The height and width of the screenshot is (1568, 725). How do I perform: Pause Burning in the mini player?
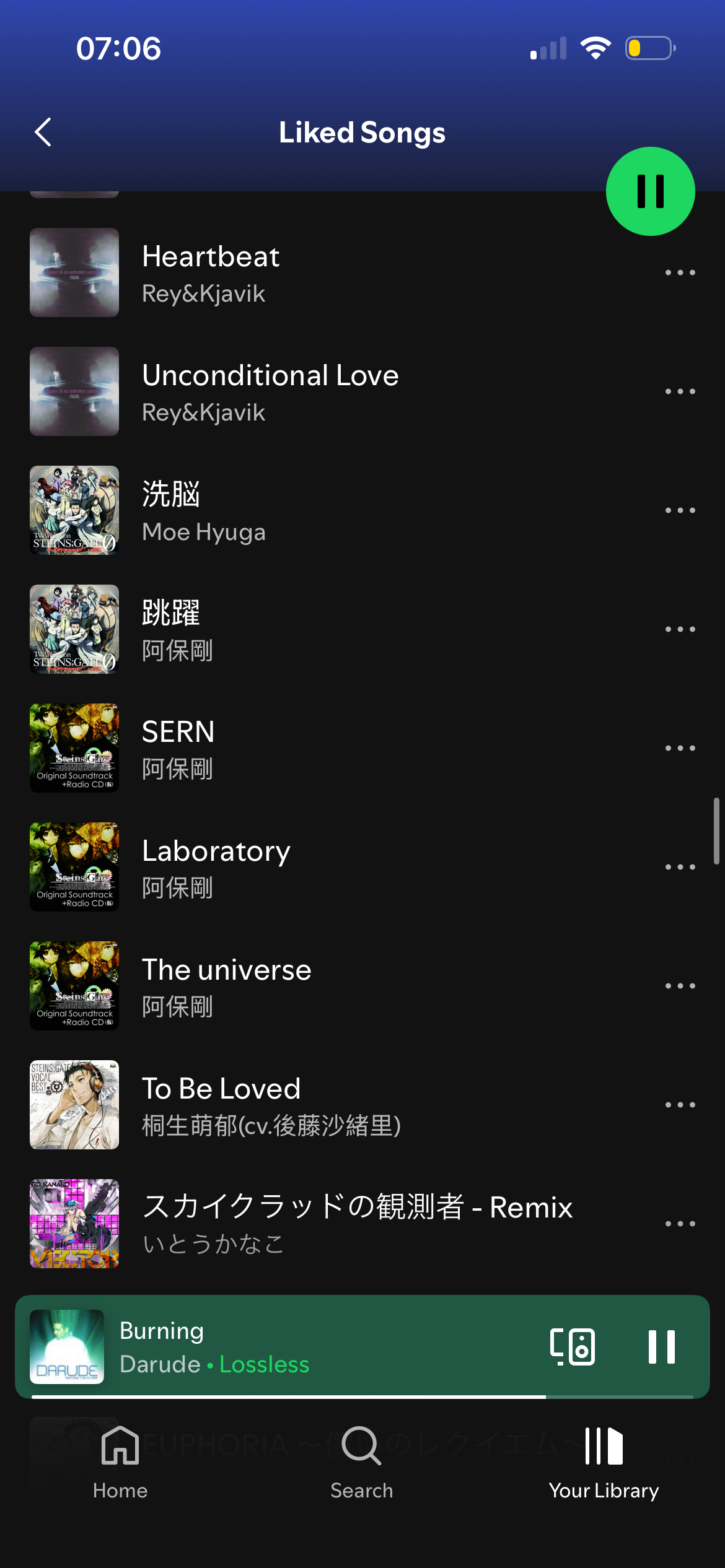pos(661,1347)
